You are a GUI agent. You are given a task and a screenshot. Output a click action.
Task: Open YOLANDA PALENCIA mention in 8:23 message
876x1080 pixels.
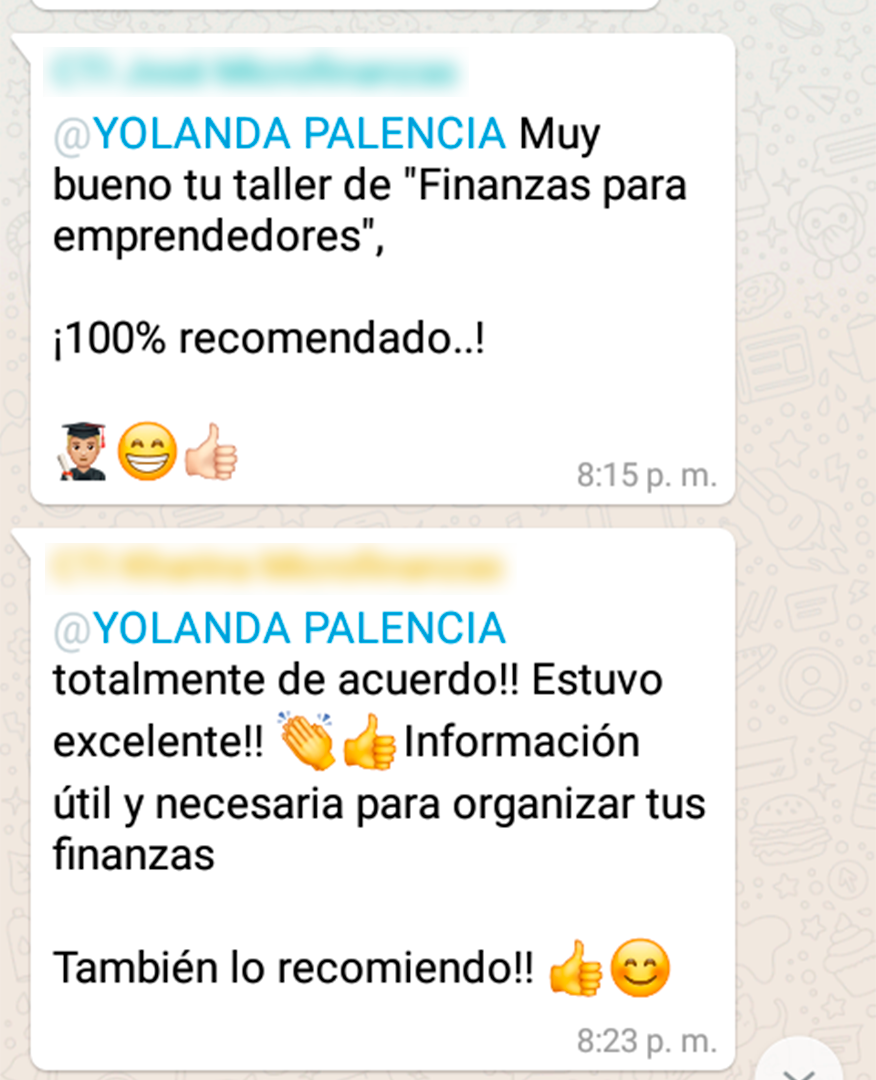(x=280, y=629)
